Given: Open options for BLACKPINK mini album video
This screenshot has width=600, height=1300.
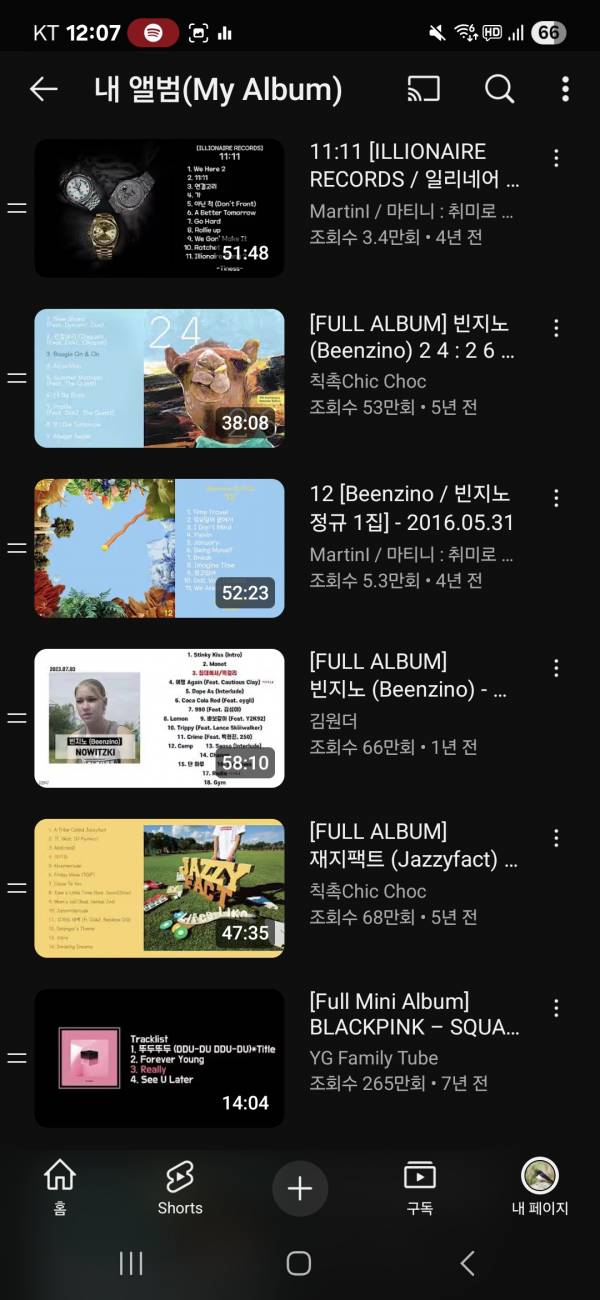Looking at the screenshot, I should (x=556, y=1008).
